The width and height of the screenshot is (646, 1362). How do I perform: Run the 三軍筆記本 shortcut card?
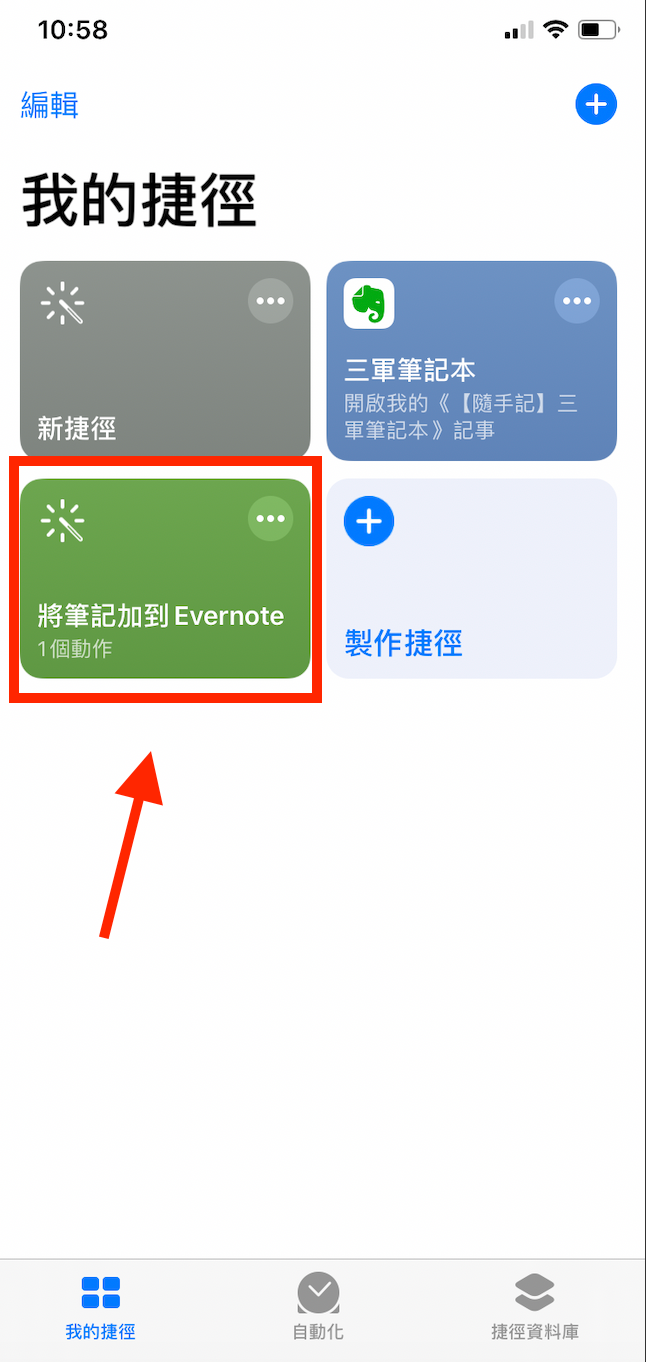point(472,361)
